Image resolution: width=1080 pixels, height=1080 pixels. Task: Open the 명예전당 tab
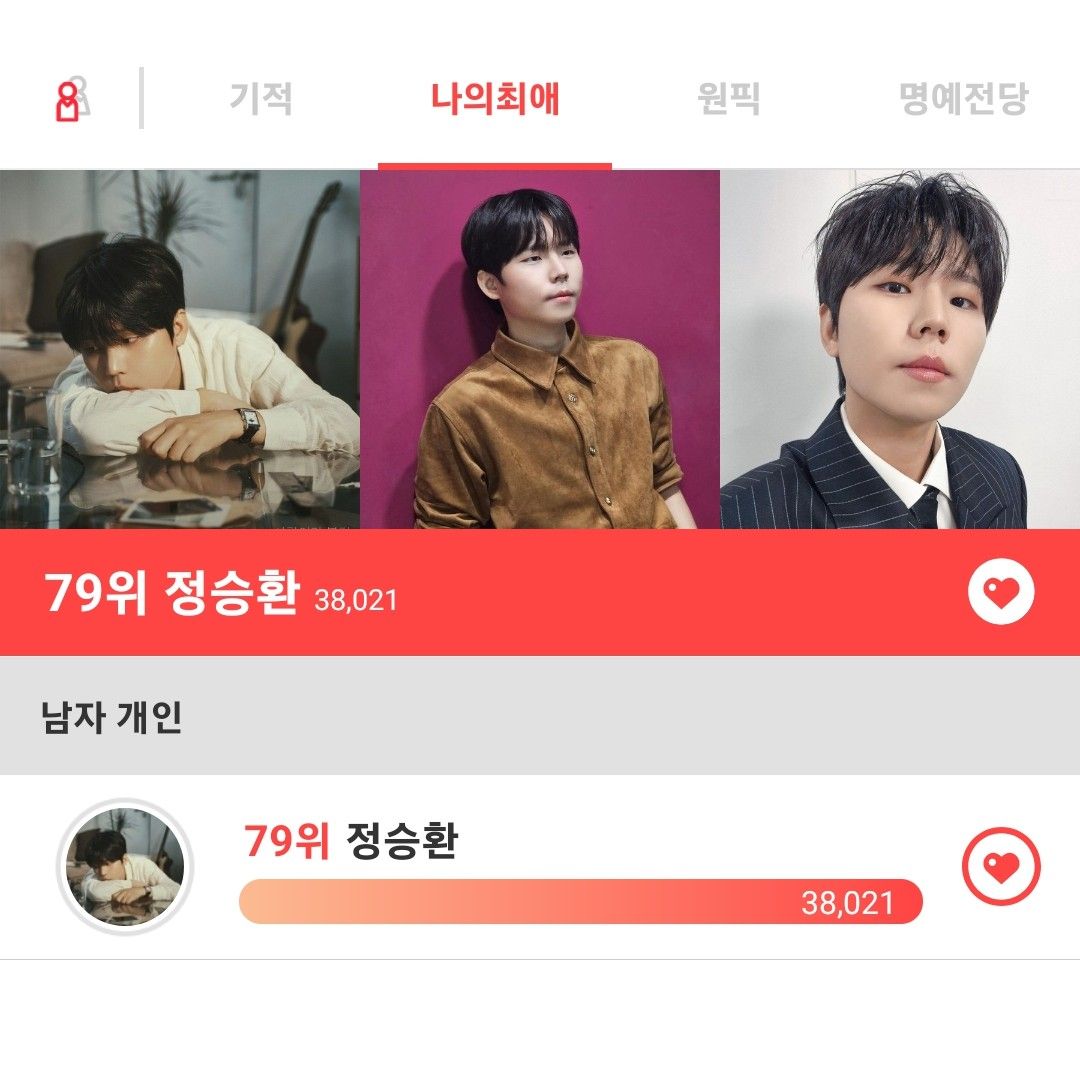pos(963,100)
